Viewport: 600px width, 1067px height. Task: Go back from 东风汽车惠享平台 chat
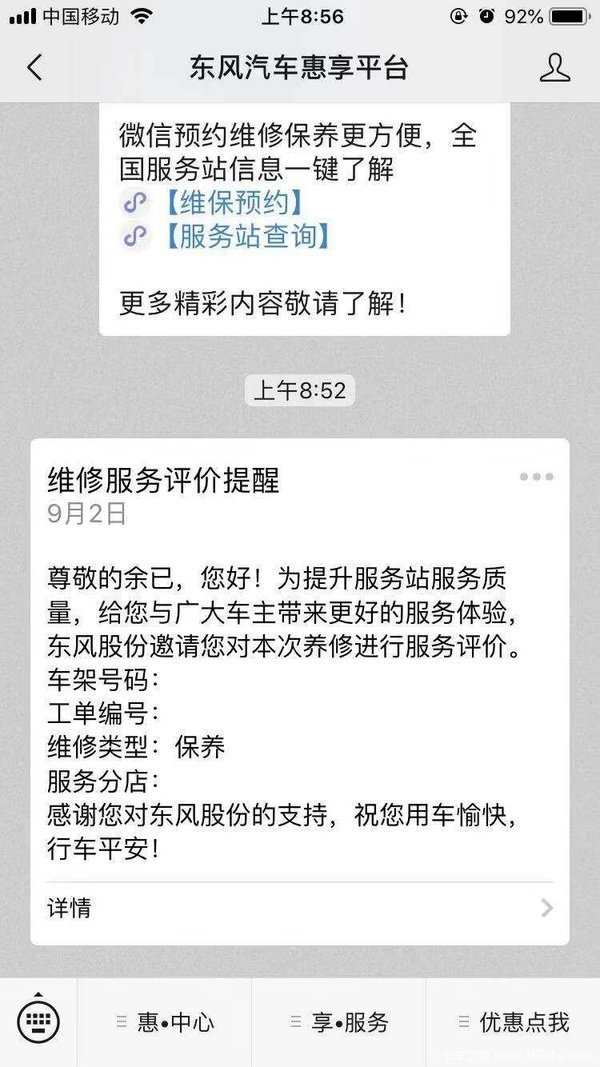tap(35, 67)
